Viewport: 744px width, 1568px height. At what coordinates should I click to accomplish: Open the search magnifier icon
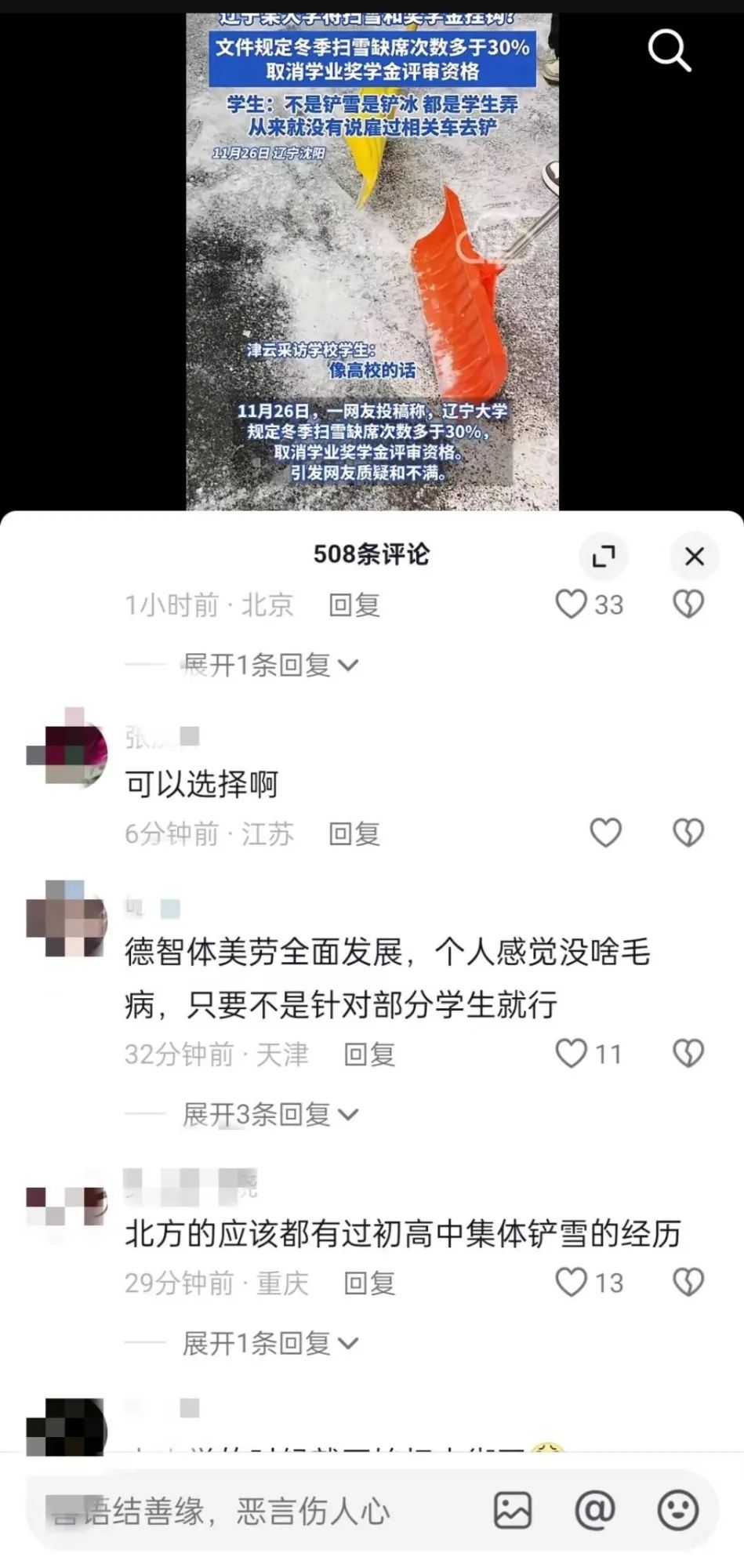[669, 52]
